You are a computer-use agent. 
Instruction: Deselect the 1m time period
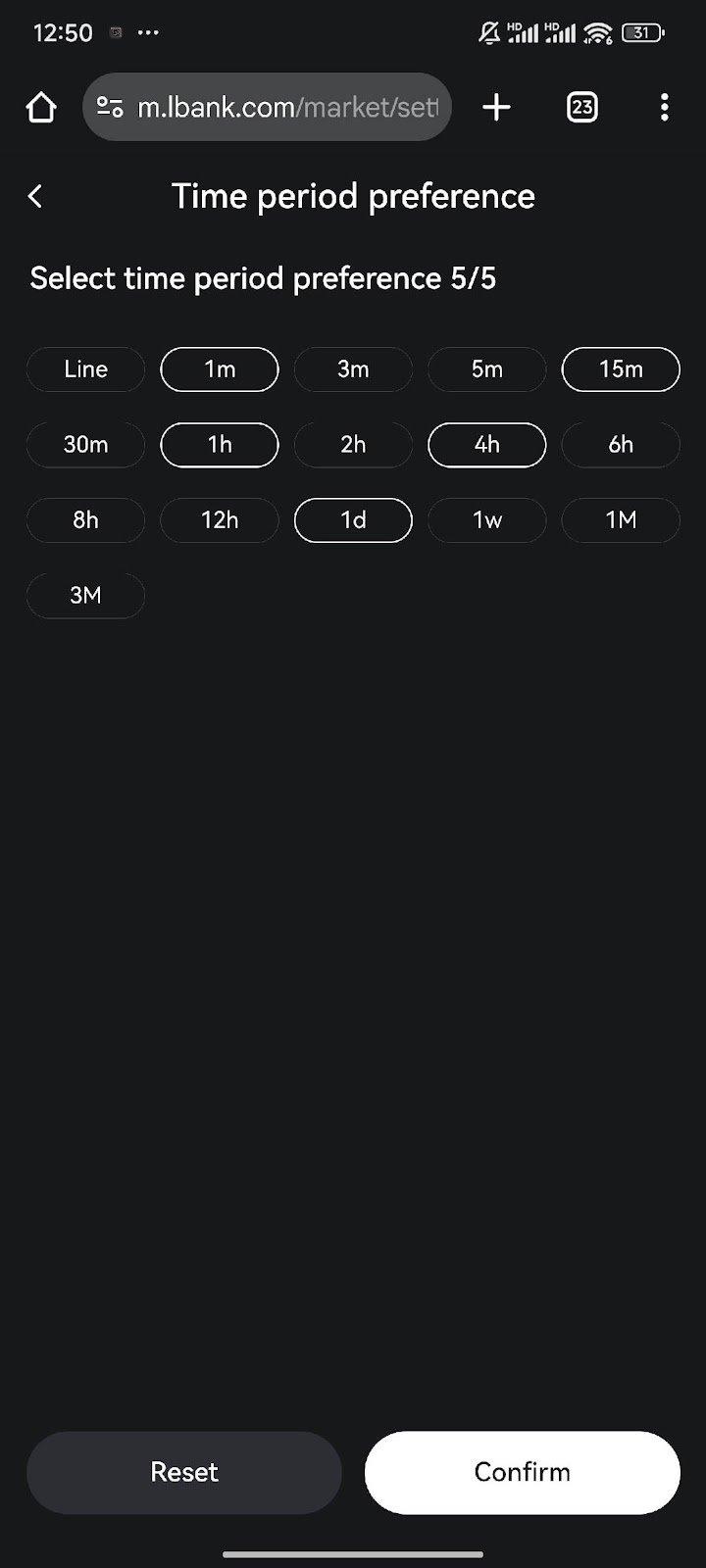[x=220, y=369]
